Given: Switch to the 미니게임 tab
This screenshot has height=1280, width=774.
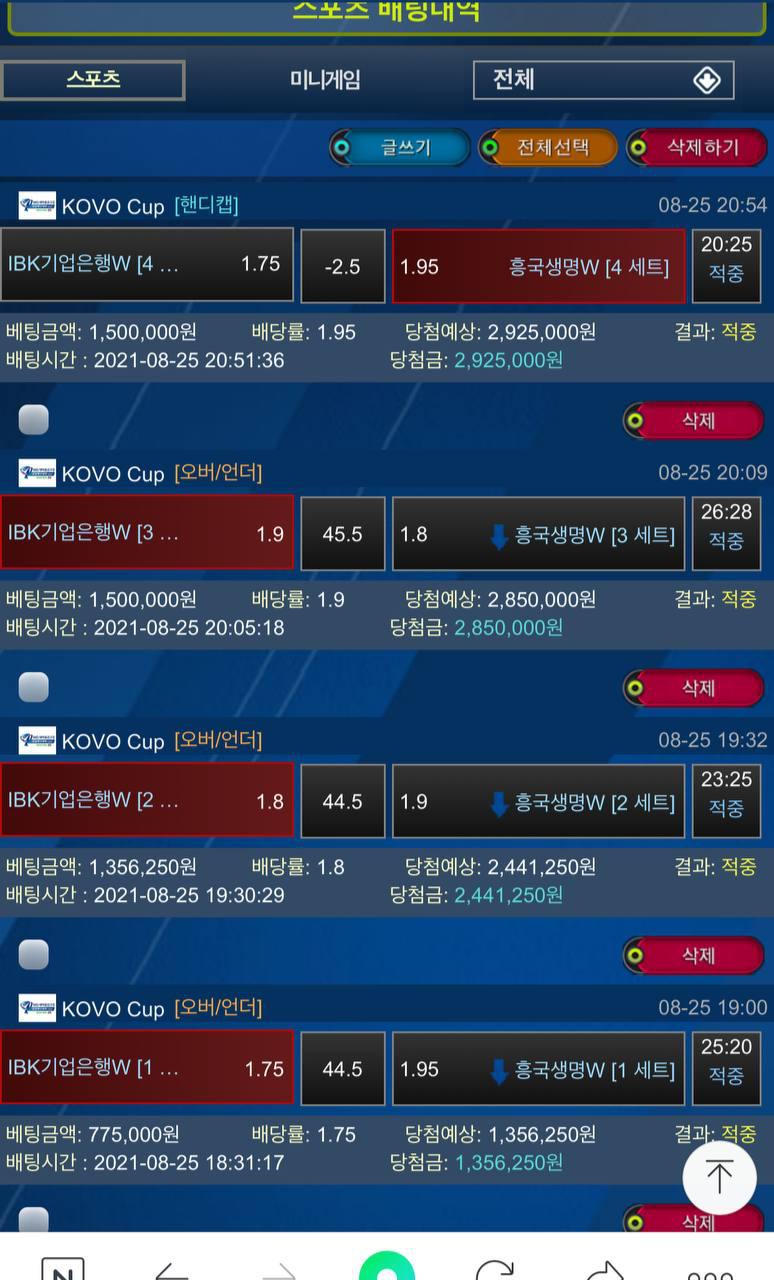Looking at the screenshot, I should click(x=325, y=80).
